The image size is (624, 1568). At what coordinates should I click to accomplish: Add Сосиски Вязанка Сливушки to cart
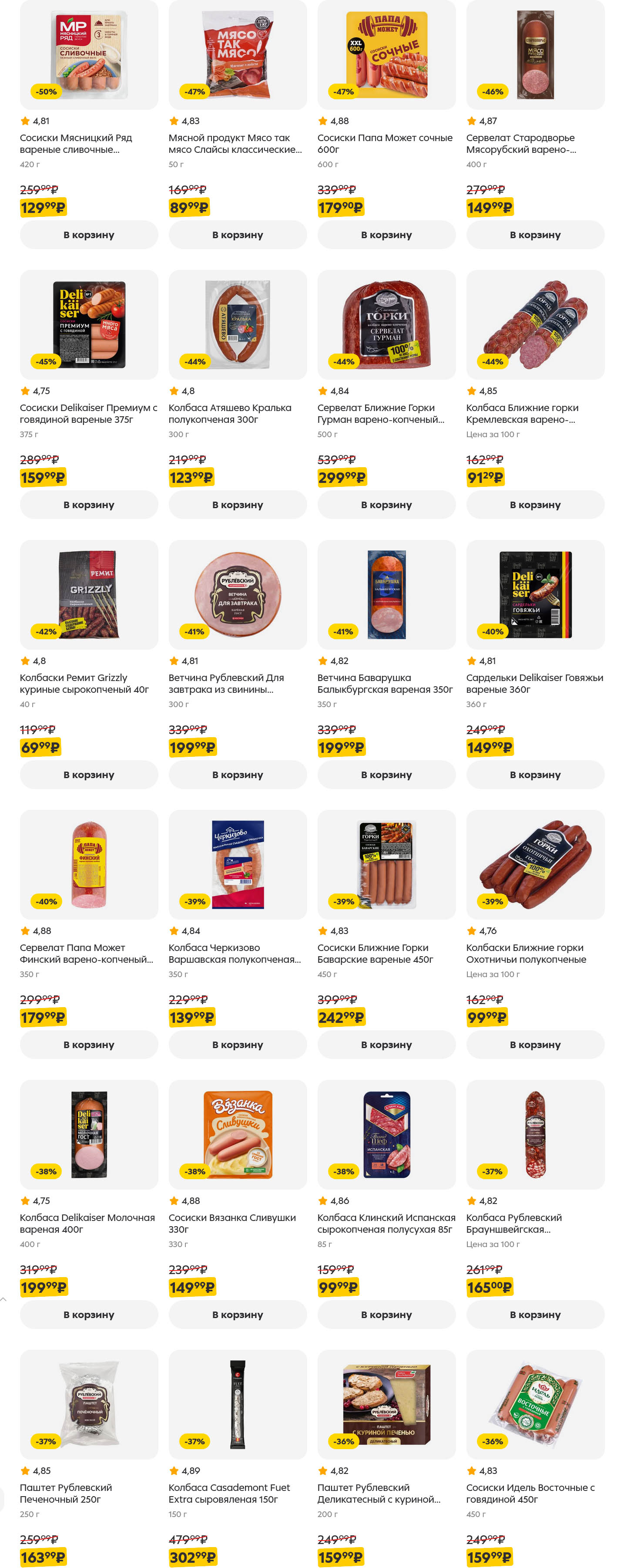click(237, 1314)
